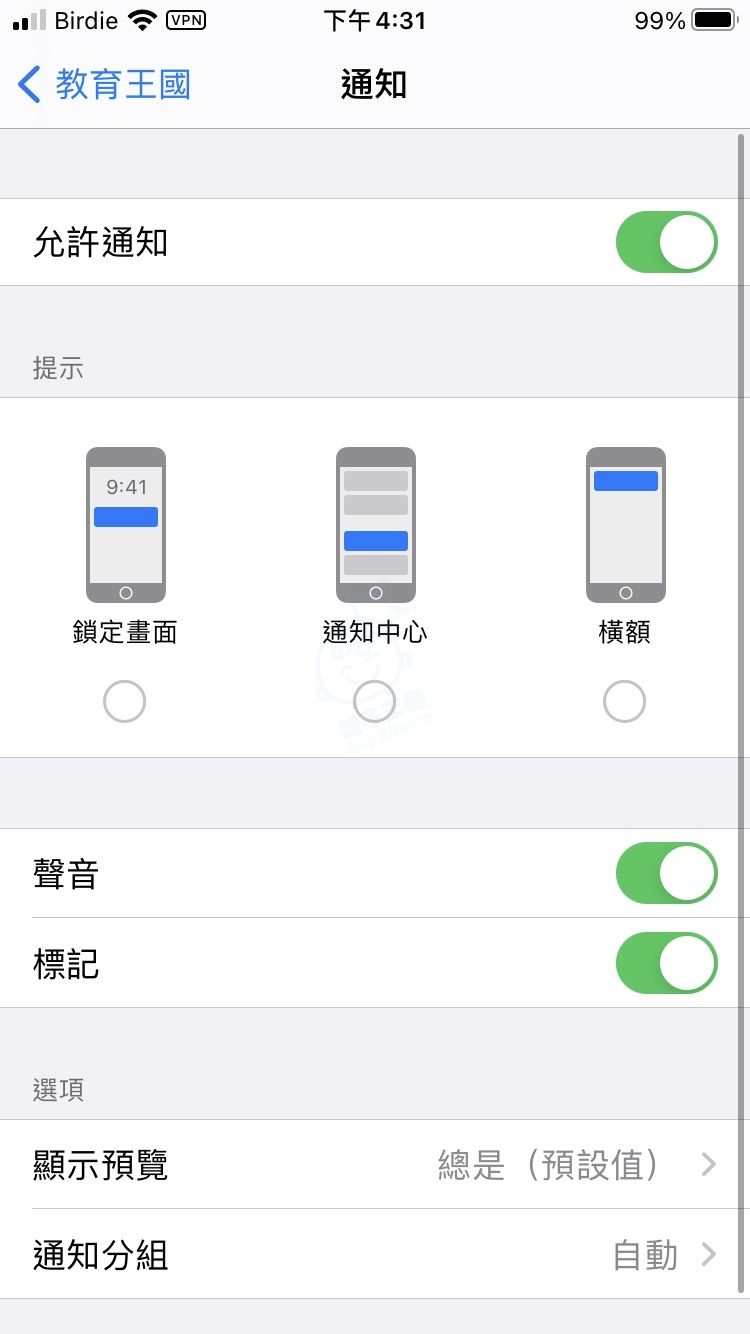Turn off the 標記 badge switch
Viewport: 750px width, 1334px height.
(666, 963)
